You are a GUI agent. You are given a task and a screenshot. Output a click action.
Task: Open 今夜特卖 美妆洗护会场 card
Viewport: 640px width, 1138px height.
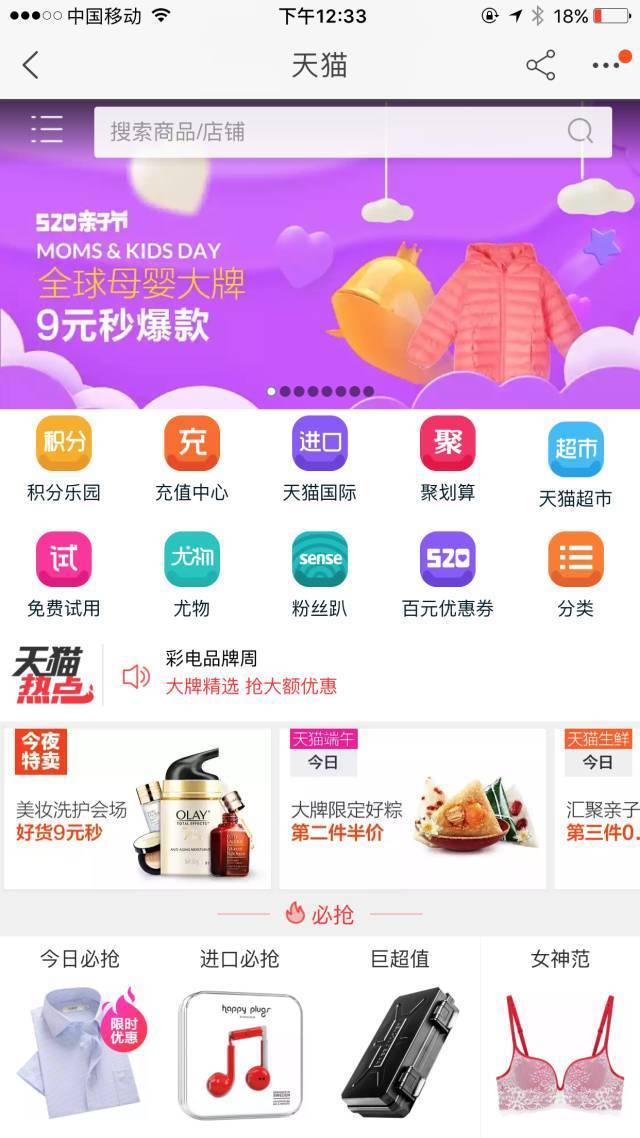pos(137,808)
